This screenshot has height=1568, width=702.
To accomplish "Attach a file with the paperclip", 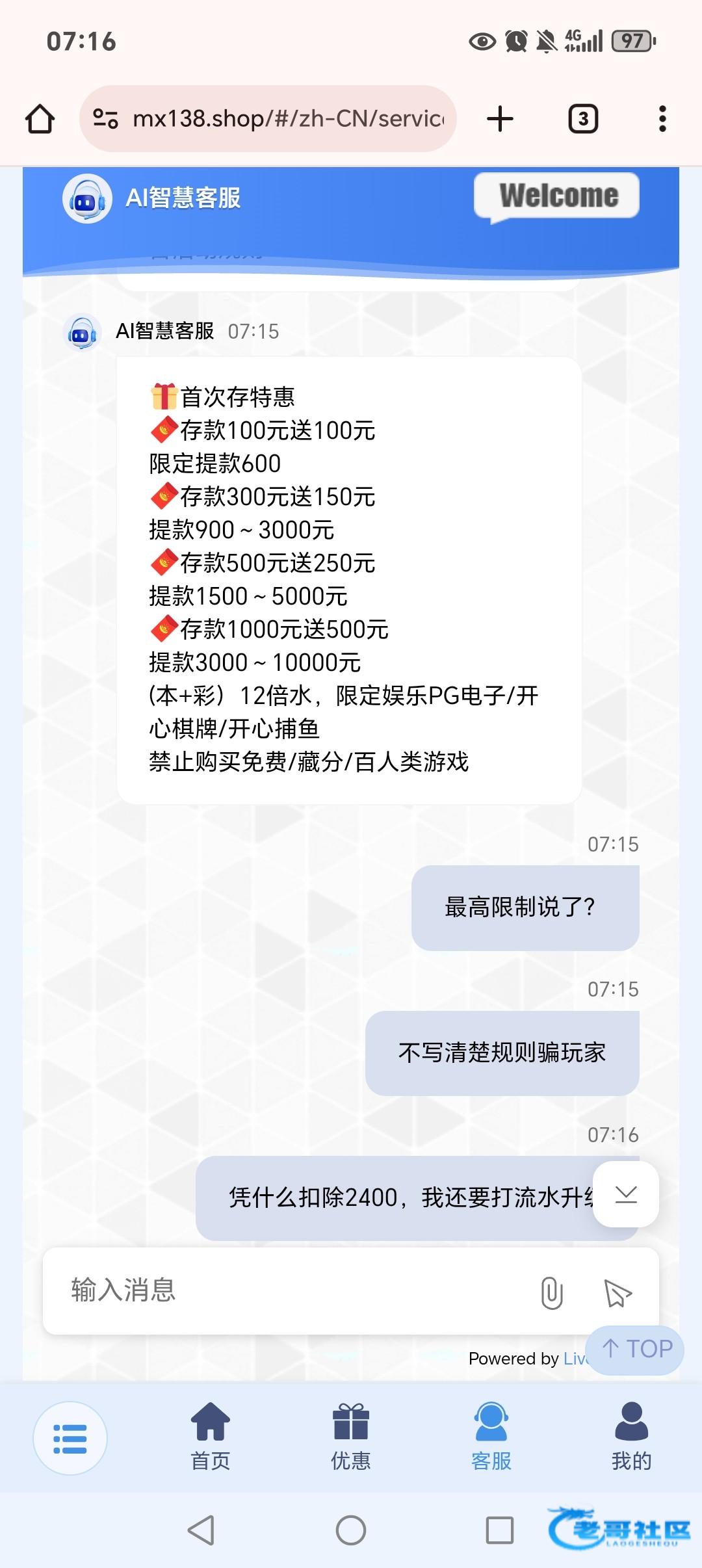I will (551, 1292).
